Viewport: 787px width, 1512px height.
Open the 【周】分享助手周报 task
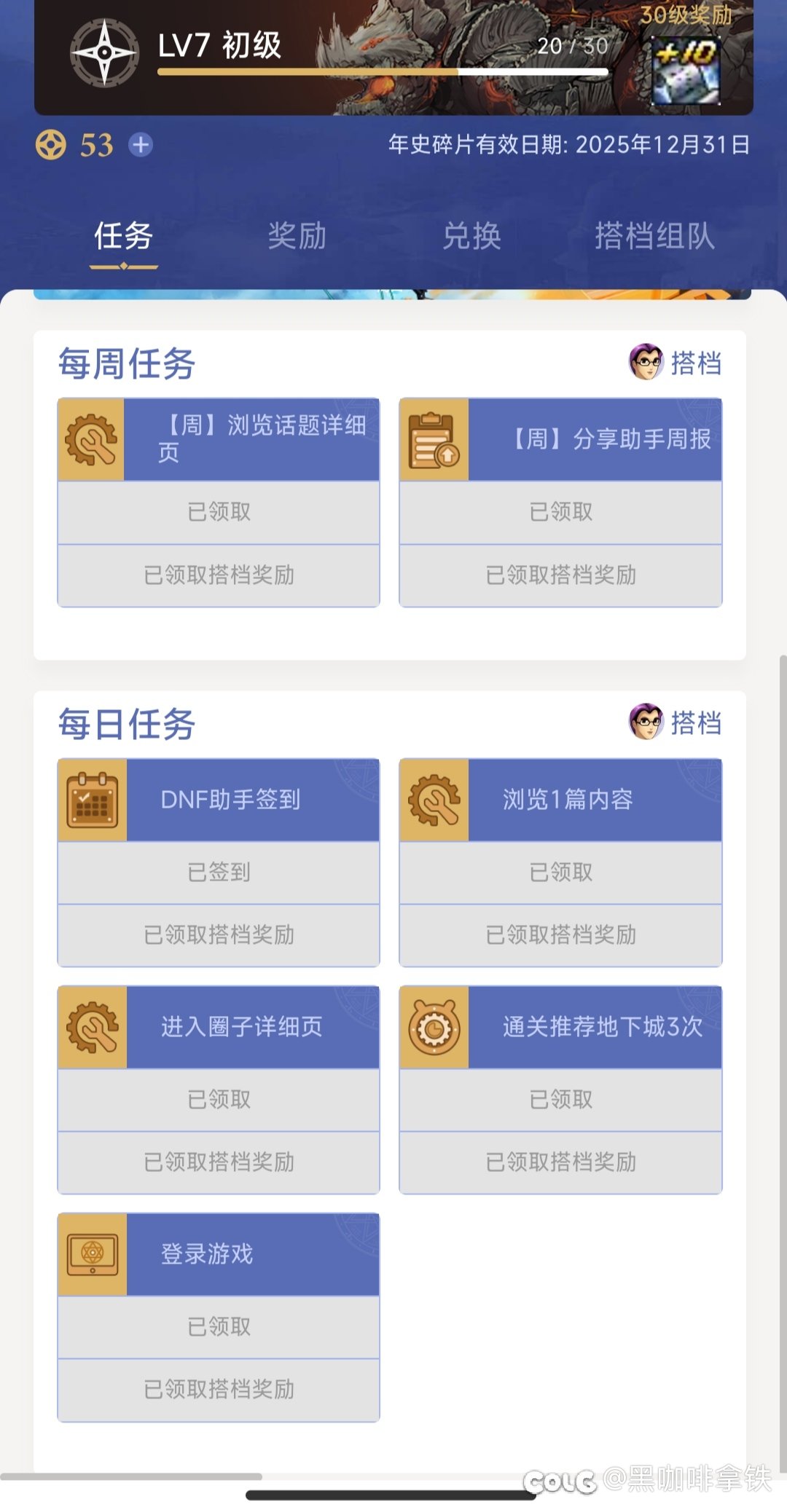click(x=560, y=439)
